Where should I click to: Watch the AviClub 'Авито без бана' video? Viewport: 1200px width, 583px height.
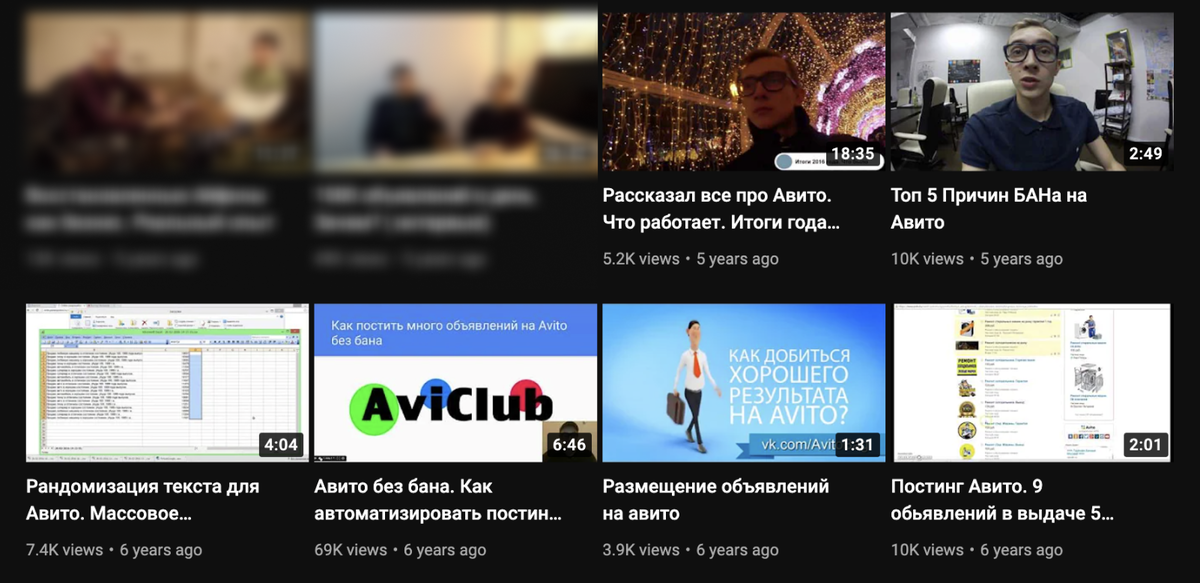click(x=455, y=383)
